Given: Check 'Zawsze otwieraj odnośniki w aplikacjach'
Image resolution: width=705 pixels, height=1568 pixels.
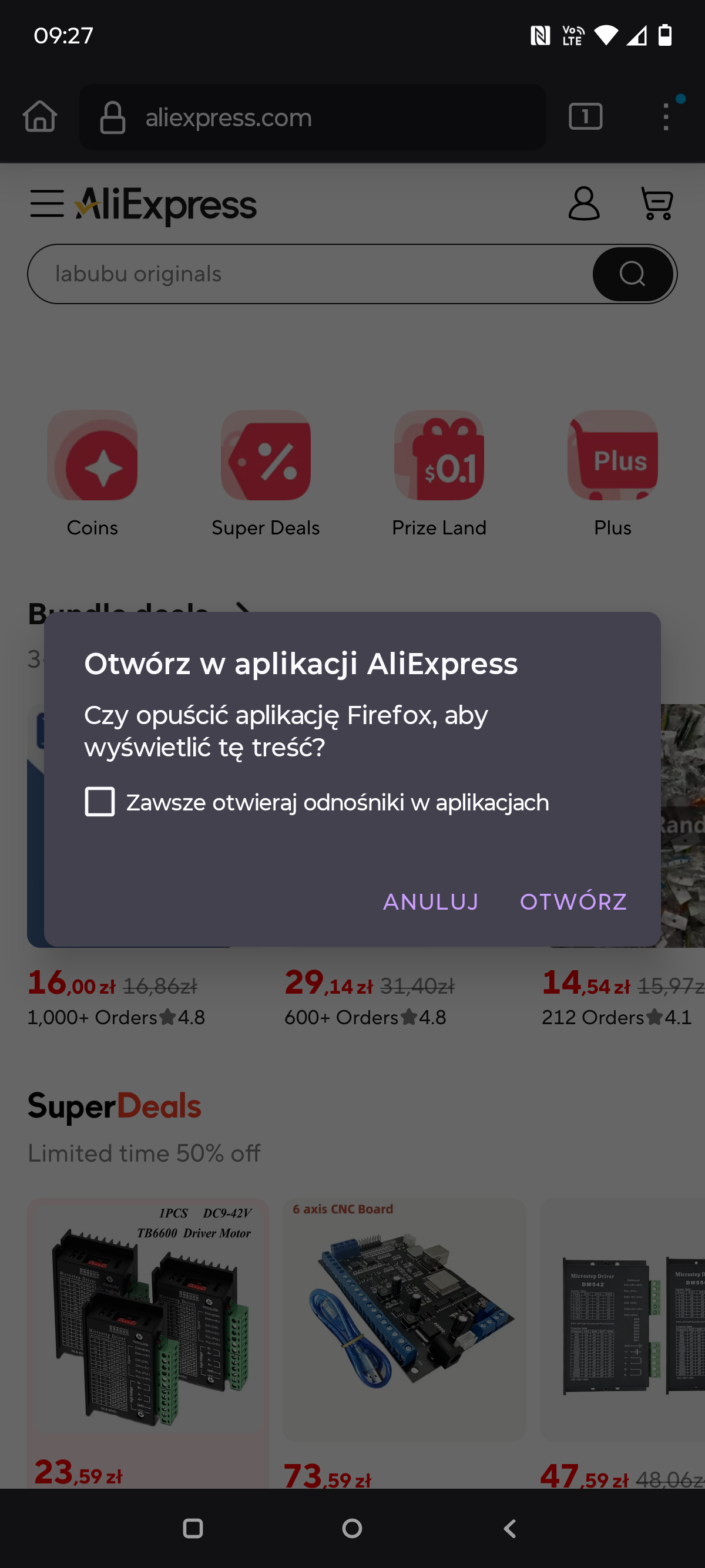Looking at the screenshot, I should coord(100,802).
